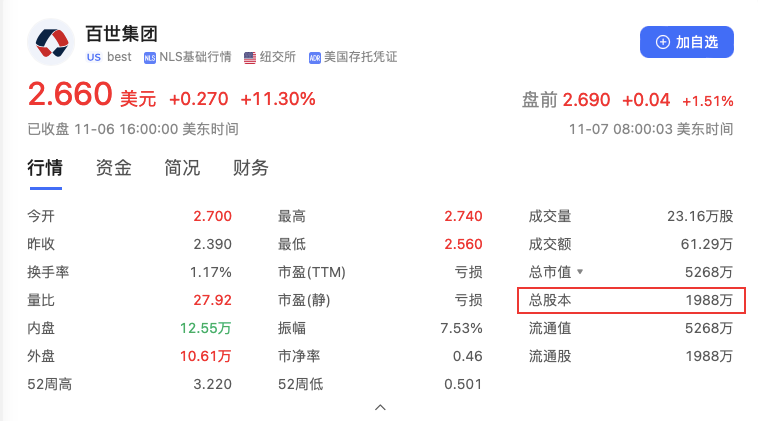Add 百世集团 to watchlist with 加自选
The image size is (758, 421).
click(686, 42)
